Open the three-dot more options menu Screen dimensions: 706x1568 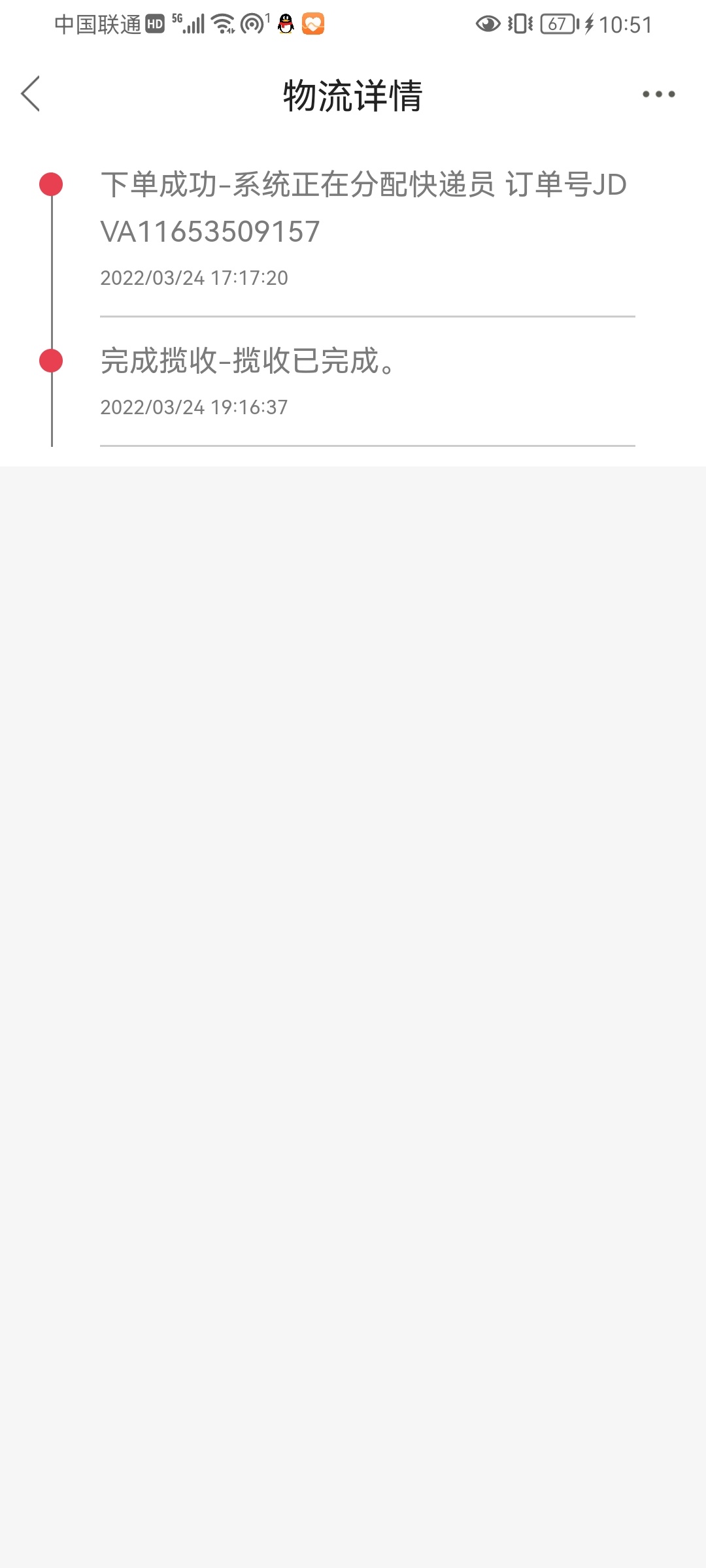tap(658, 94)
